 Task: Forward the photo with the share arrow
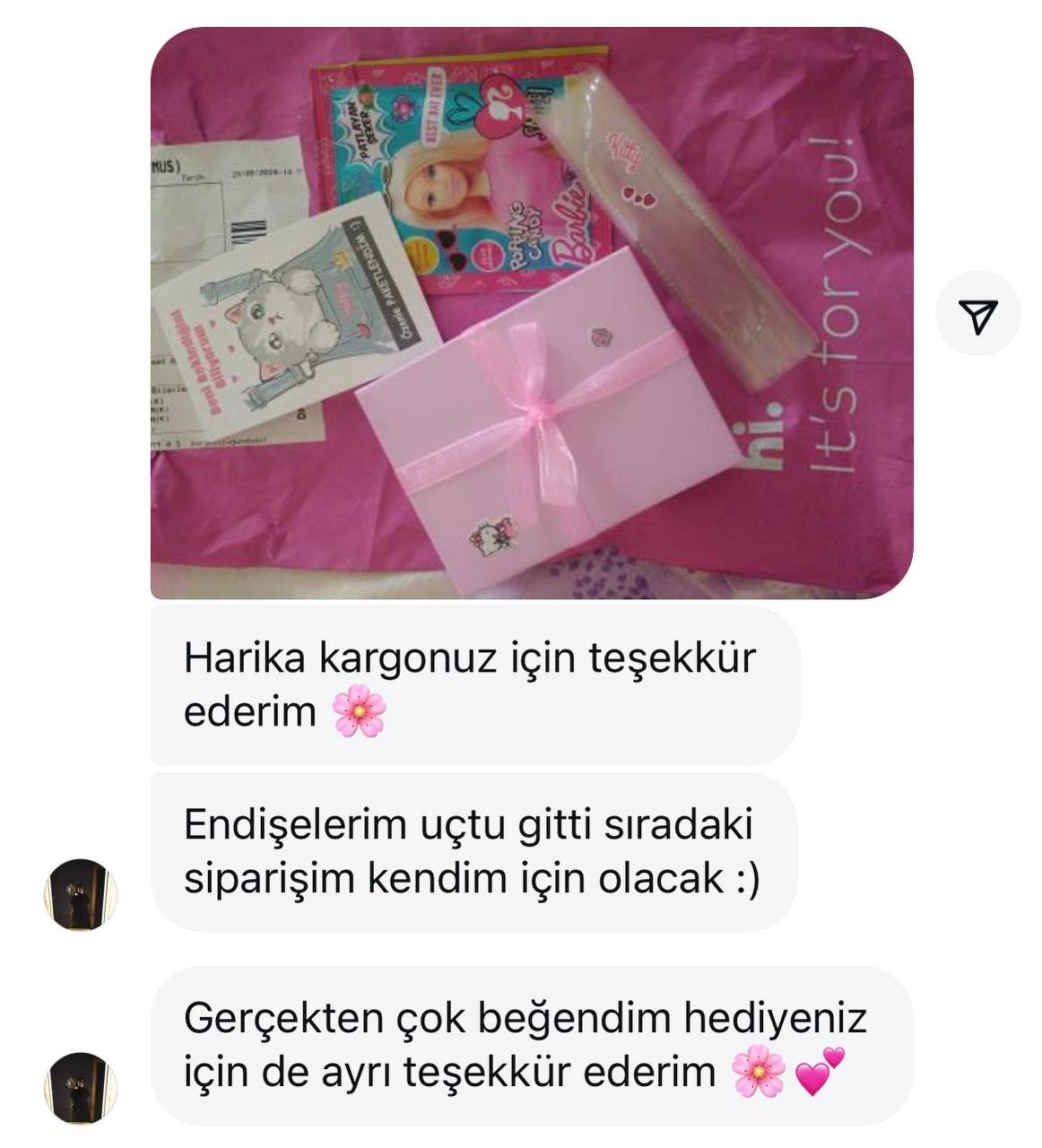977,314
